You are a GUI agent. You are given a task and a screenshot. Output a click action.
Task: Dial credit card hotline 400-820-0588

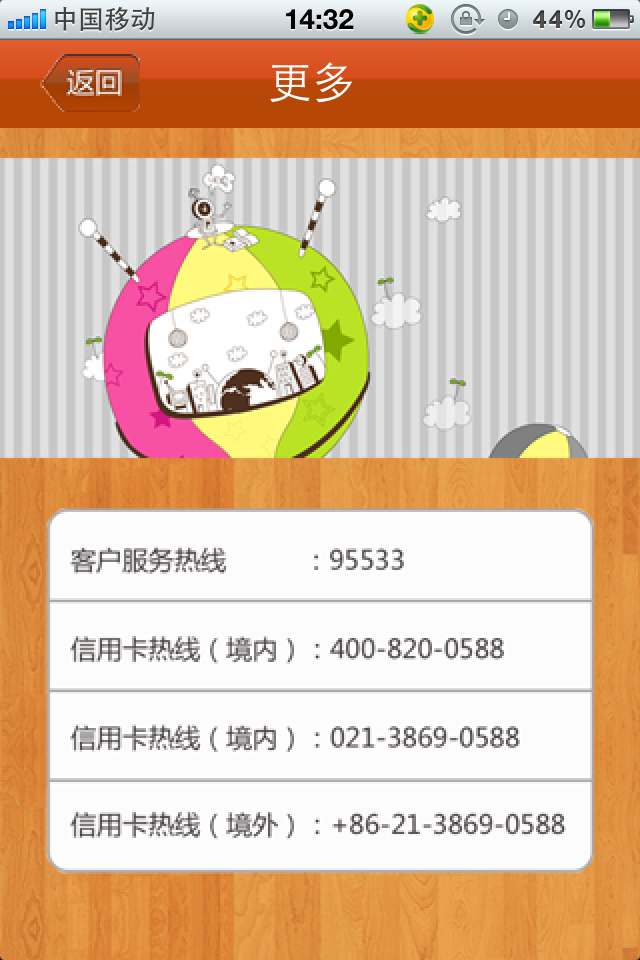point(320,648)
